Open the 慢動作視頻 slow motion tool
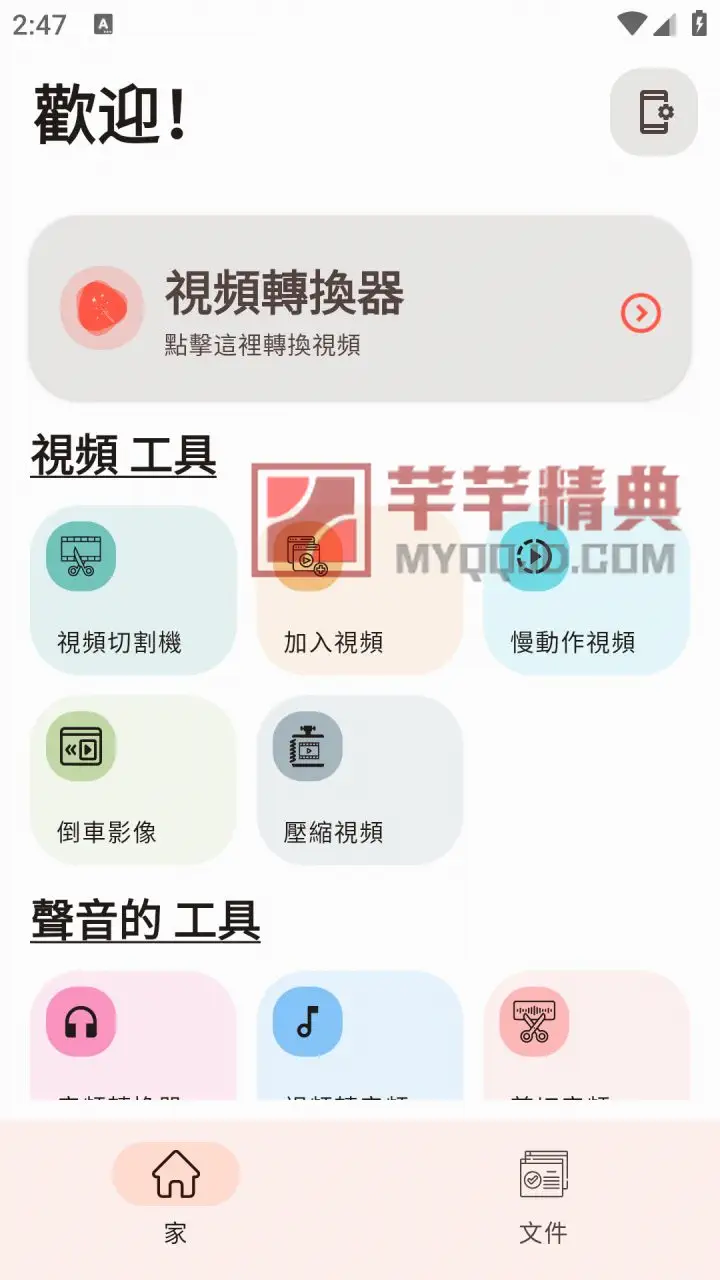Screen dimensions: 720x1280 point(586,590)
